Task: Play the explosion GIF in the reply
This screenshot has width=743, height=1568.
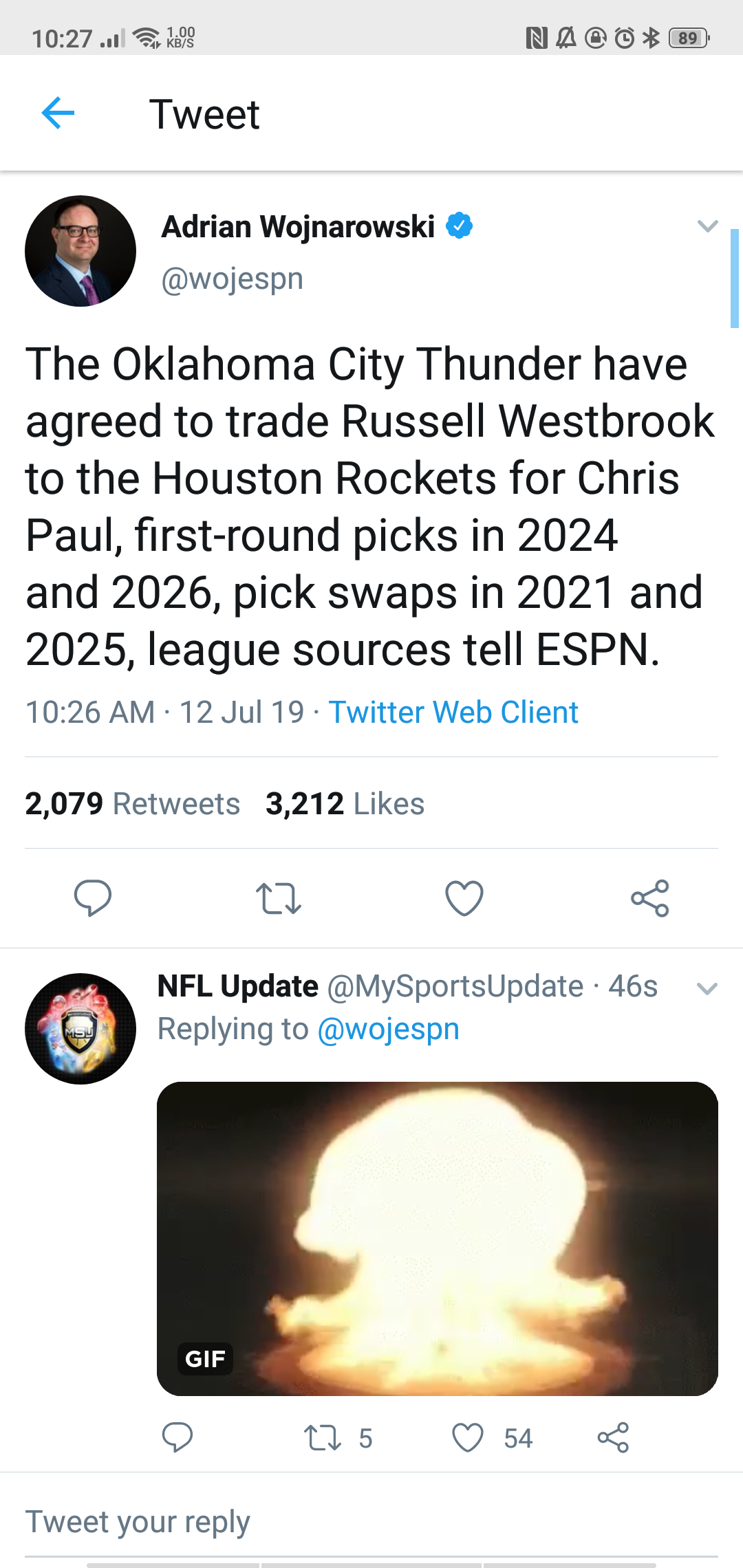Action: pyautogui.click(x=438, y=1239)
